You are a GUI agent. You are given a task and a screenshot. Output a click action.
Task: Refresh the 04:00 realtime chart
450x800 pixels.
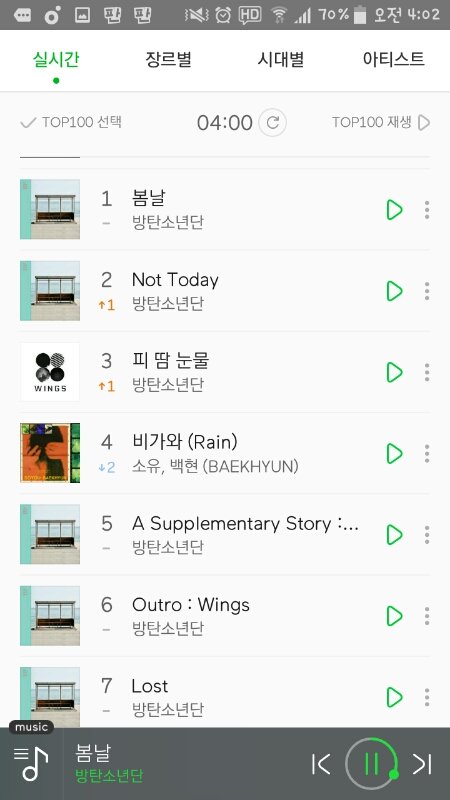point(272,122)
